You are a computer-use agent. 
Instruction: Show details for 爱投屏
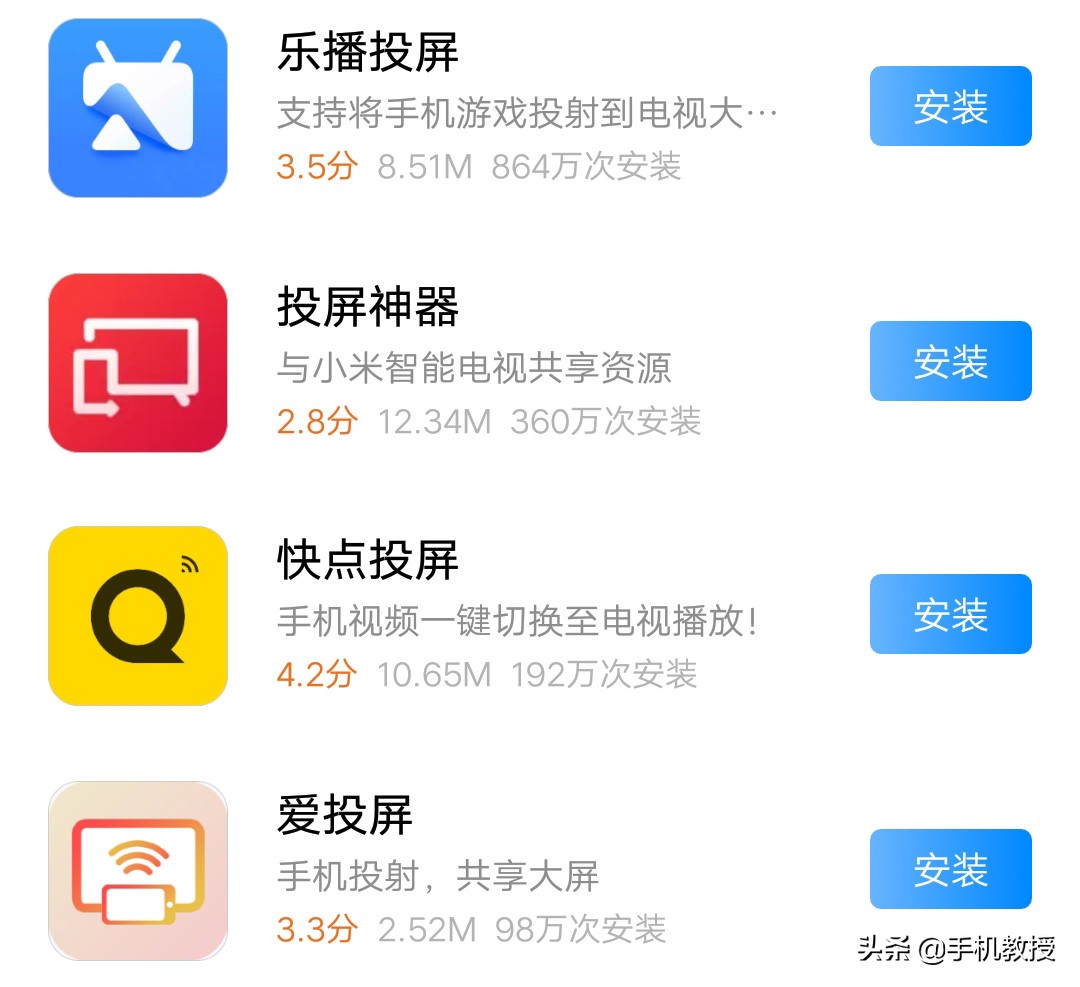point(344,816)
